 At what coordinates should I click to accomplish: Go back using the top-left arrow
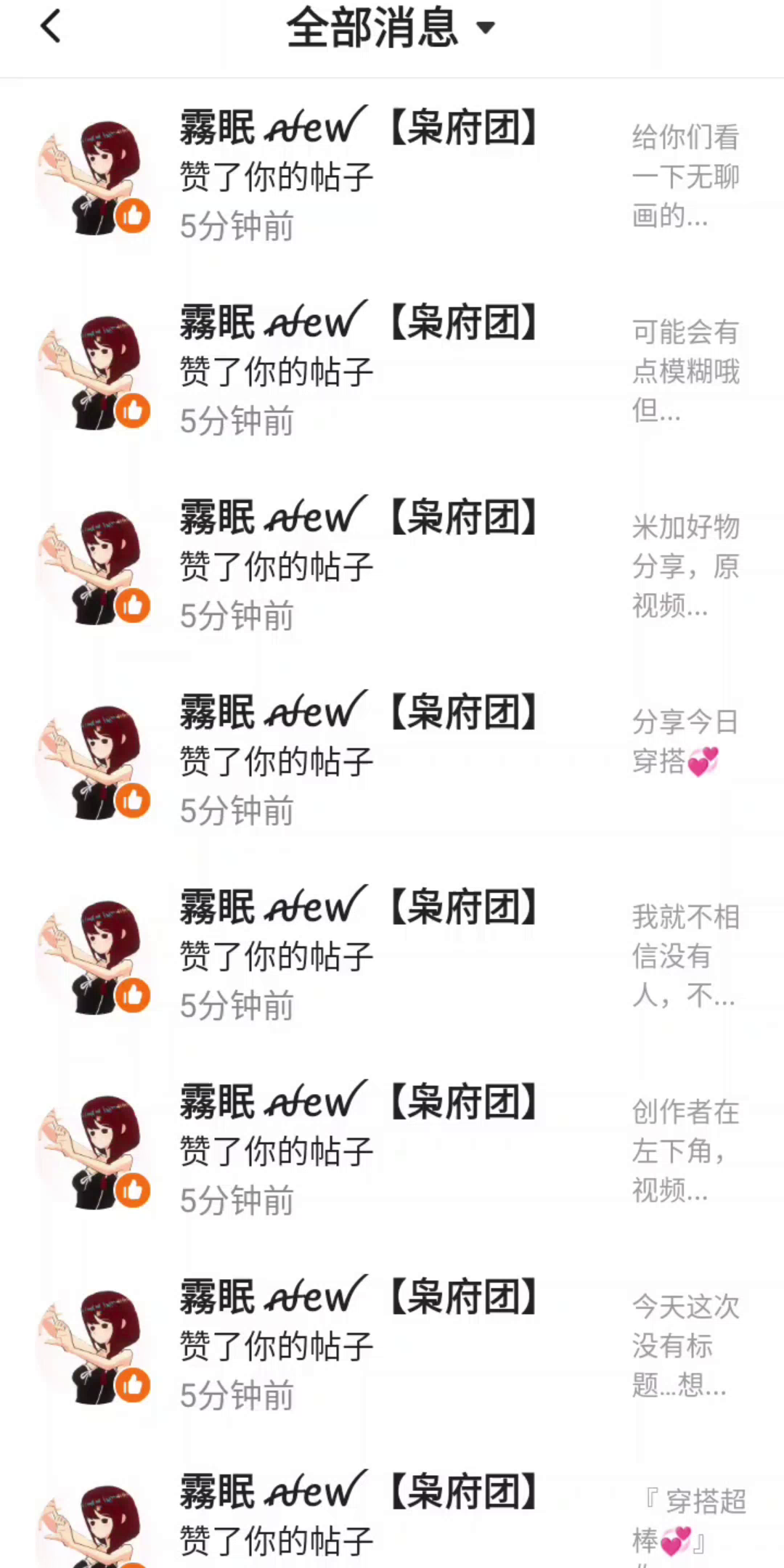(50, 28)
